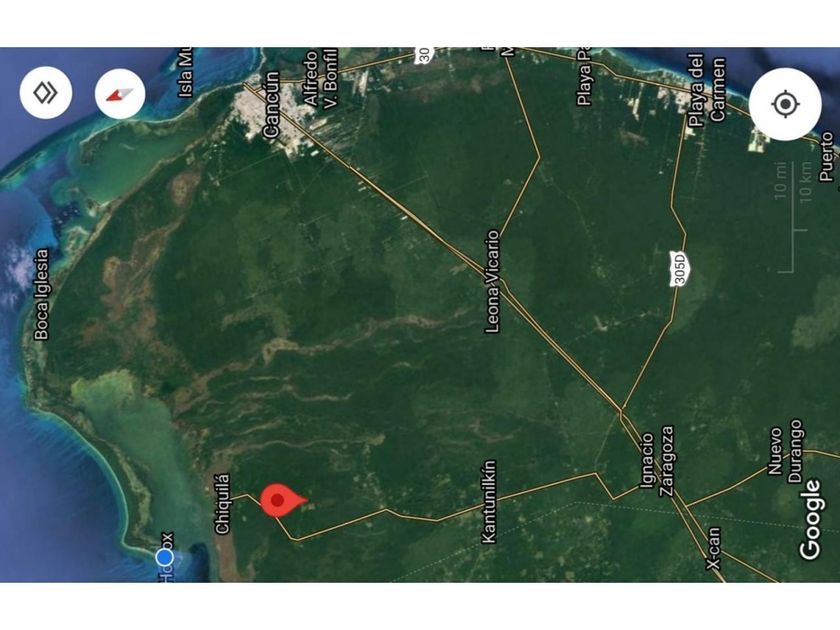Tap the compass to reset orientation
This screenshot has height=630, width=840.
[x=120, y=94]
